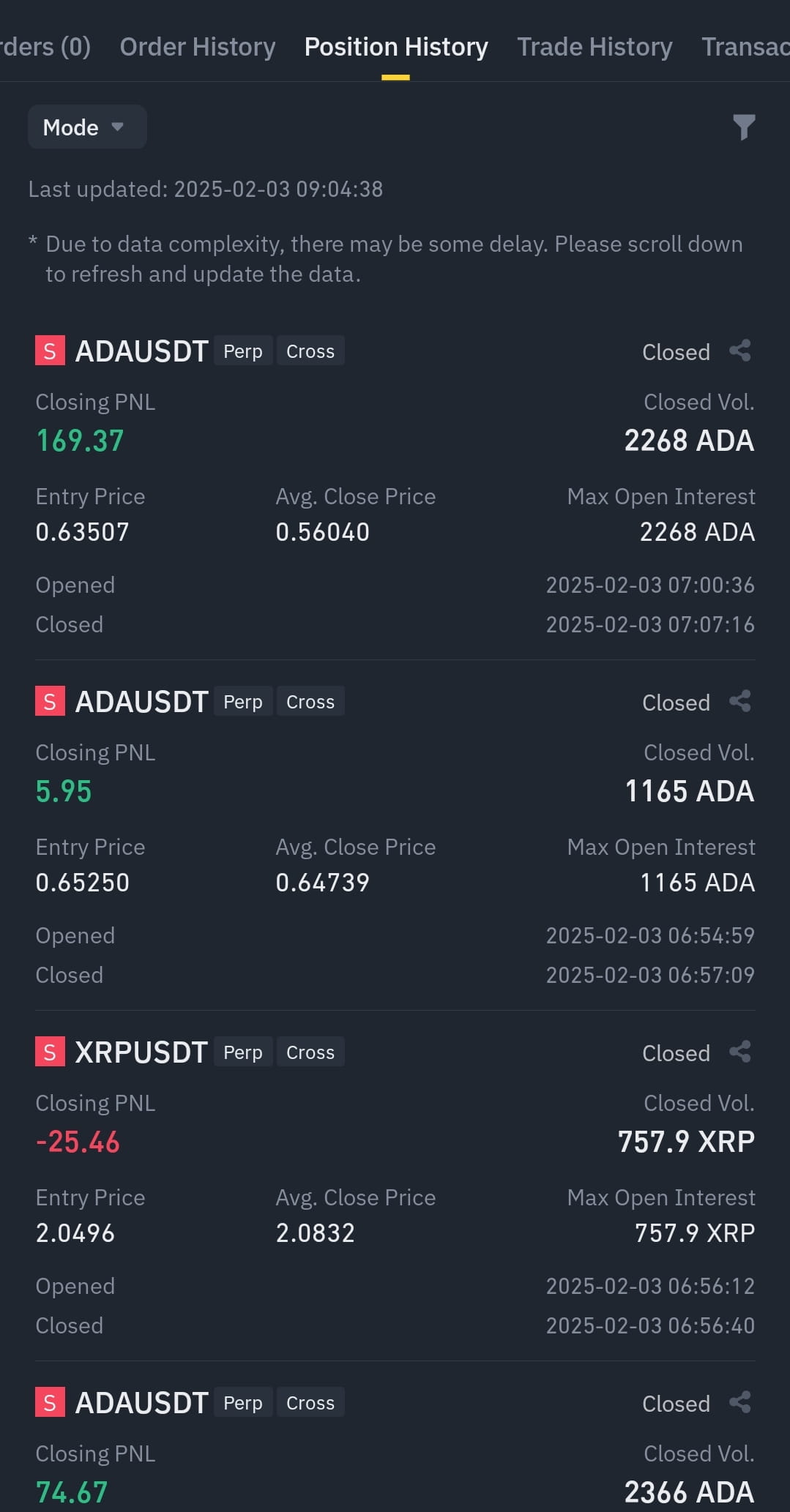The height and width of the screenshot is (1512, 790).
Task: Collapse the Mode filter menu
Action: point(87,127)
